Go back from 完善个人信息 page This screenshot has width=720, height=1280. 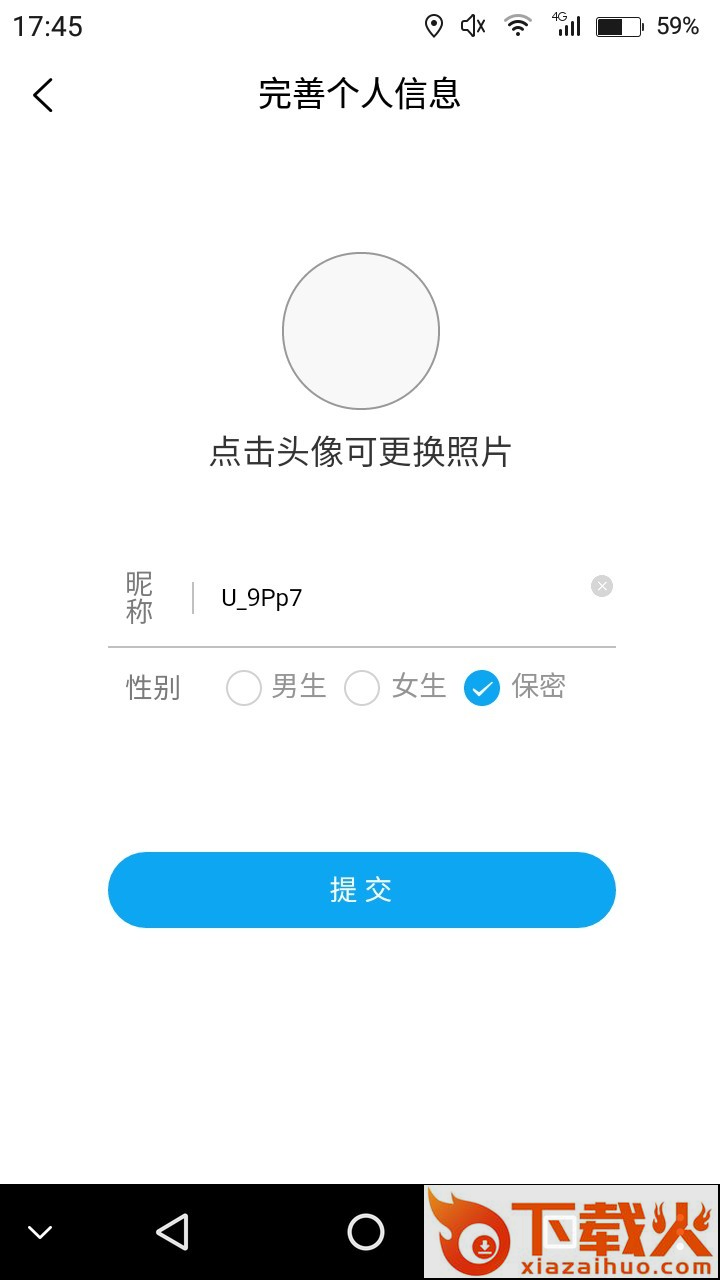click(42, 96)
